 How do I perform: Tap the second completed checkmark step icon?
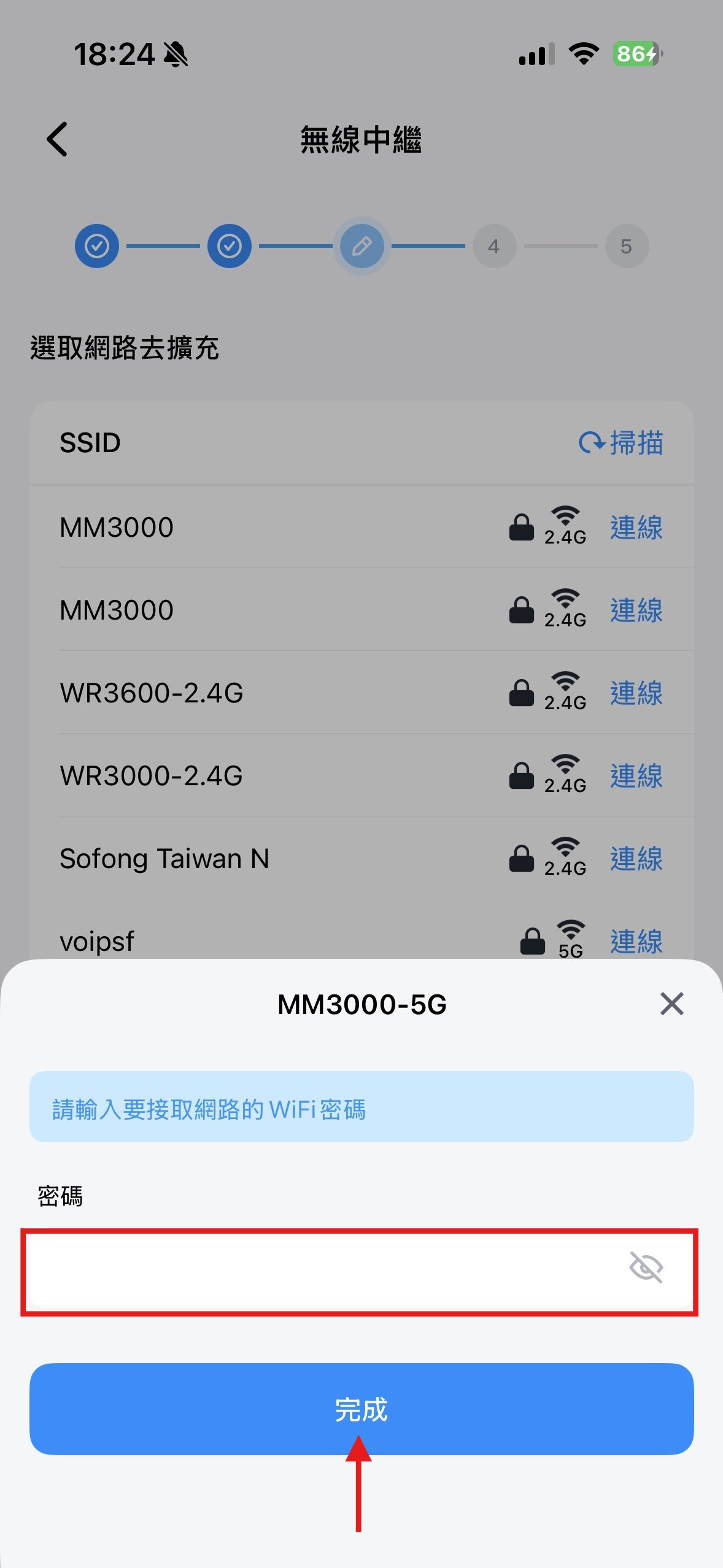tap(229, 246)
